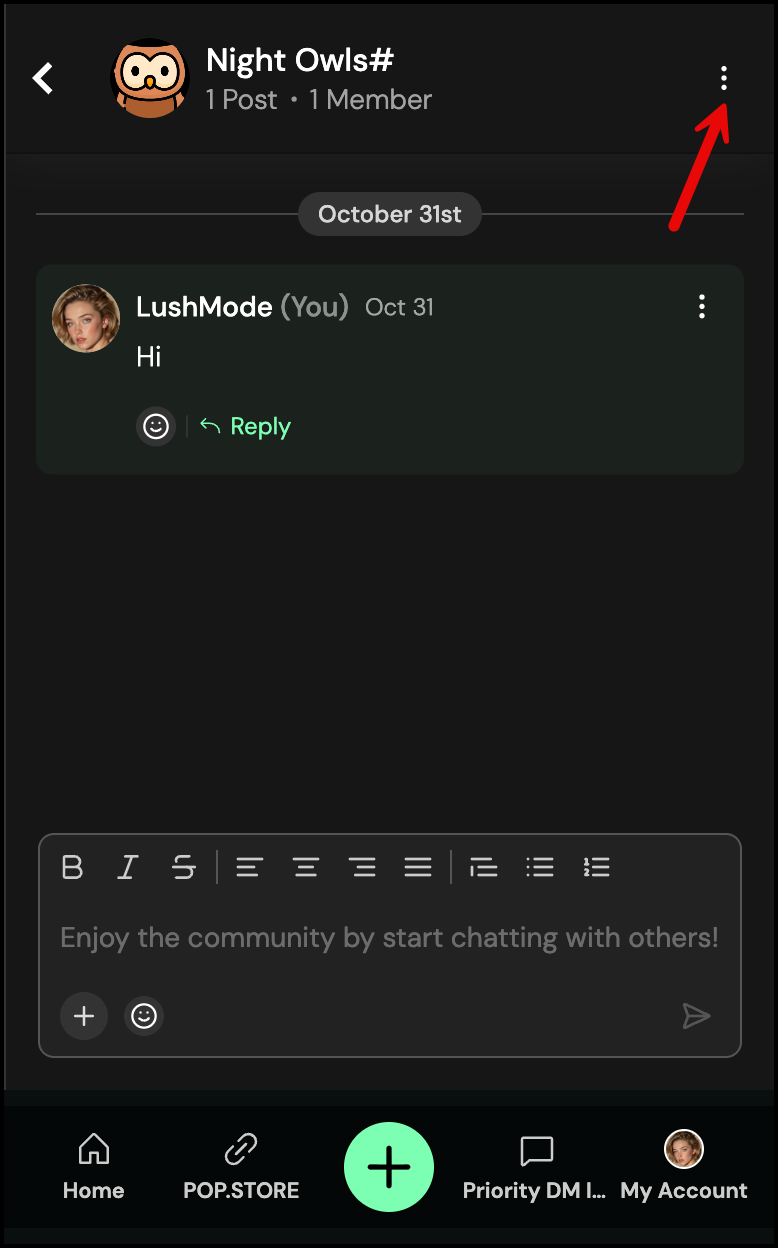This screenshot has width=778, height=1248.
Task: Open options menu on LushMode's post
Action: (x=702, y=306)
